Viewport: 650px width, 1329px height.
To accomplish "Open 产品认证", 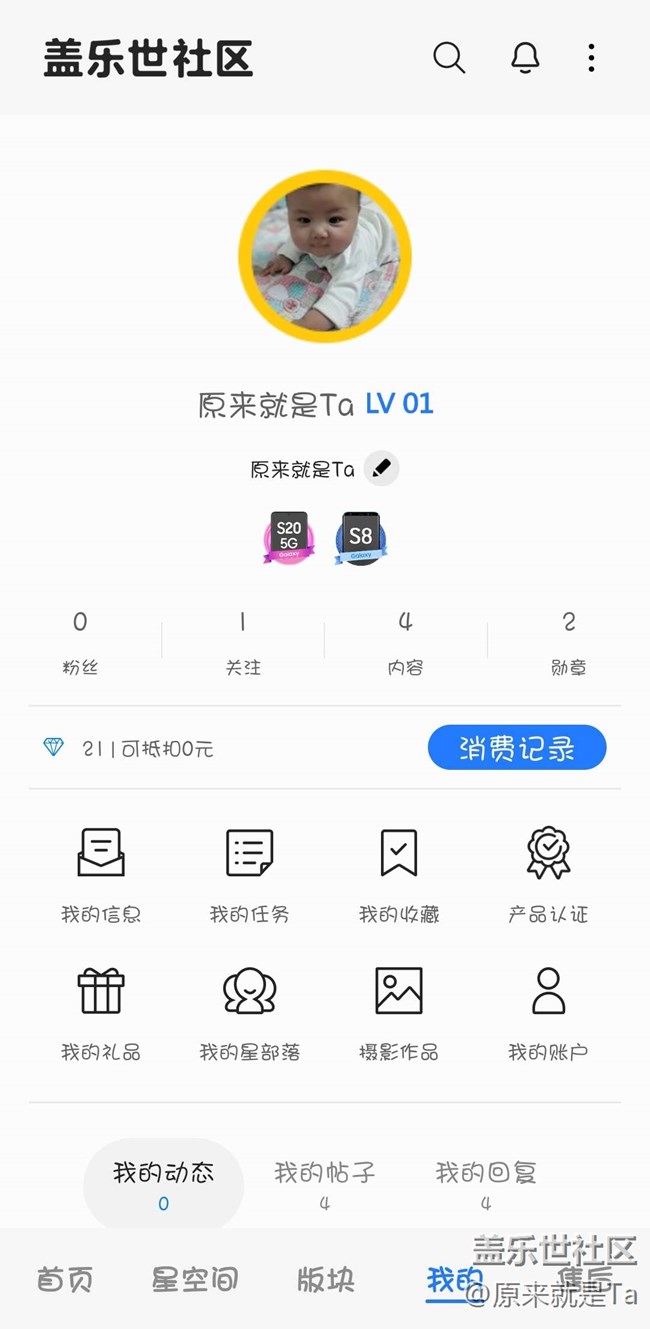I will [548, 872].
